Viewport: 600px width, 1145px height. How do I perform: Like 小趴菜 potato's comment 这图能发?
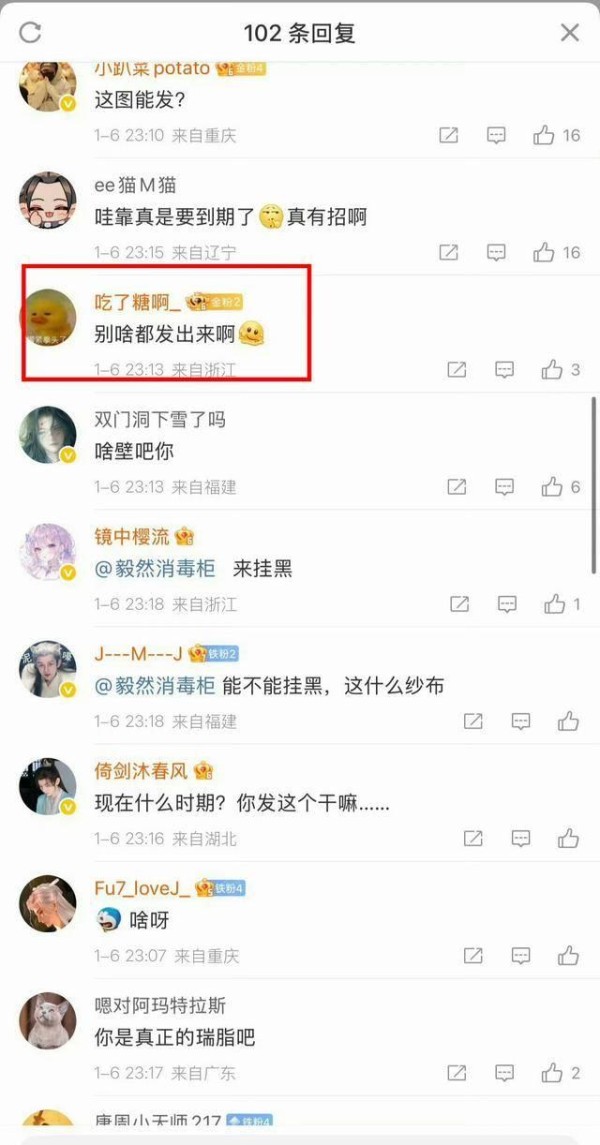tap(544, 135)
